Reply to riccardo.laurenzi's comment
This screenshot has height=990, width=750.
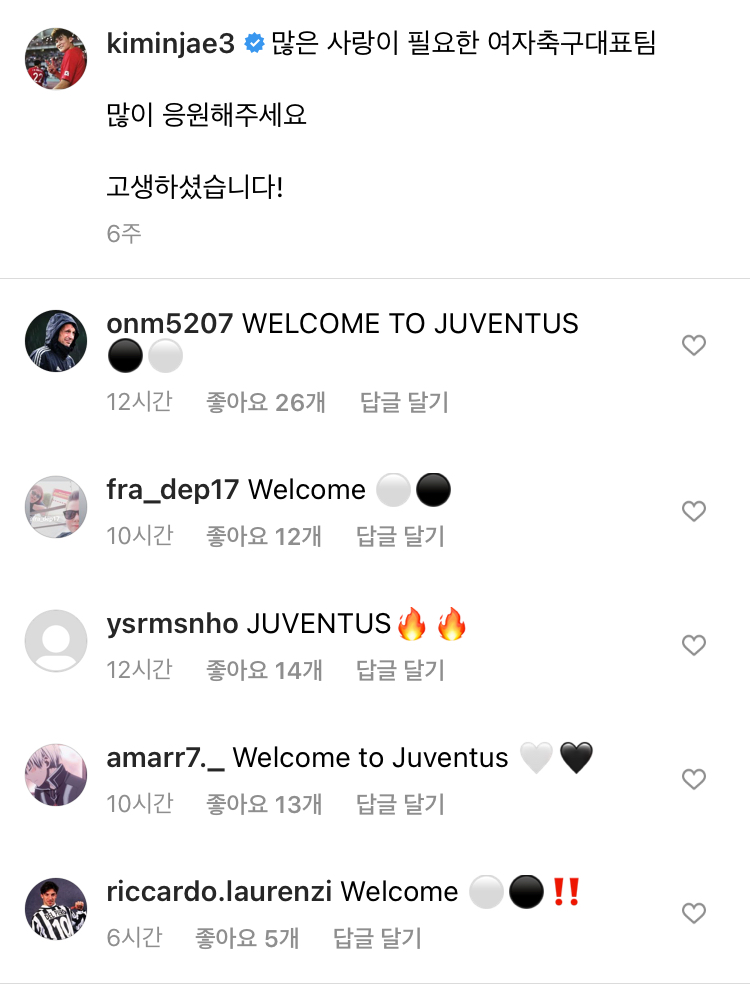pyautogui.click(x=377, y=938)
